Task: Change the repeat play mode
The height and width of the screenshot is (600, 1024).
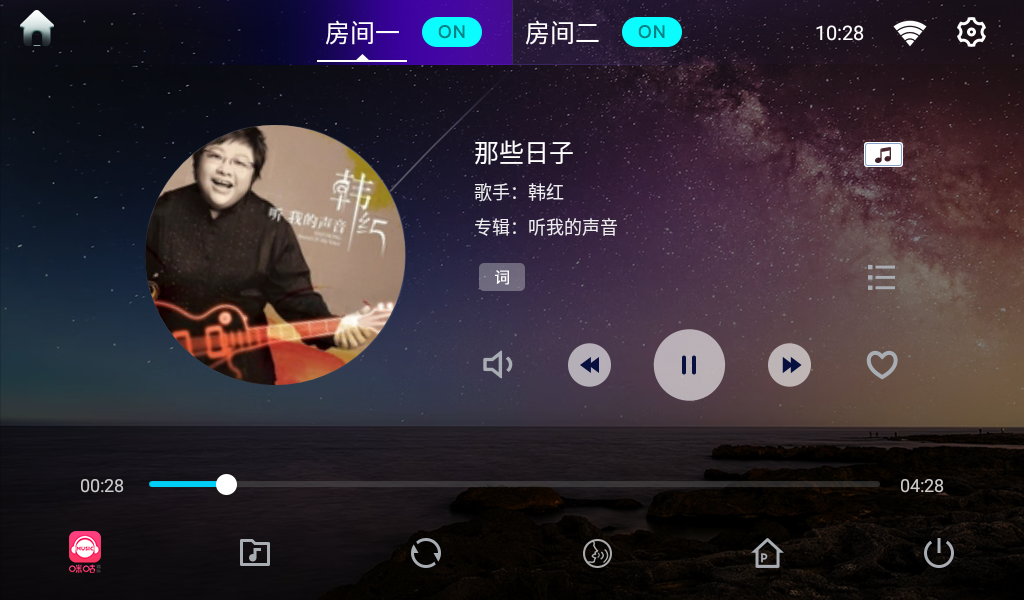Action: point(426,552)
